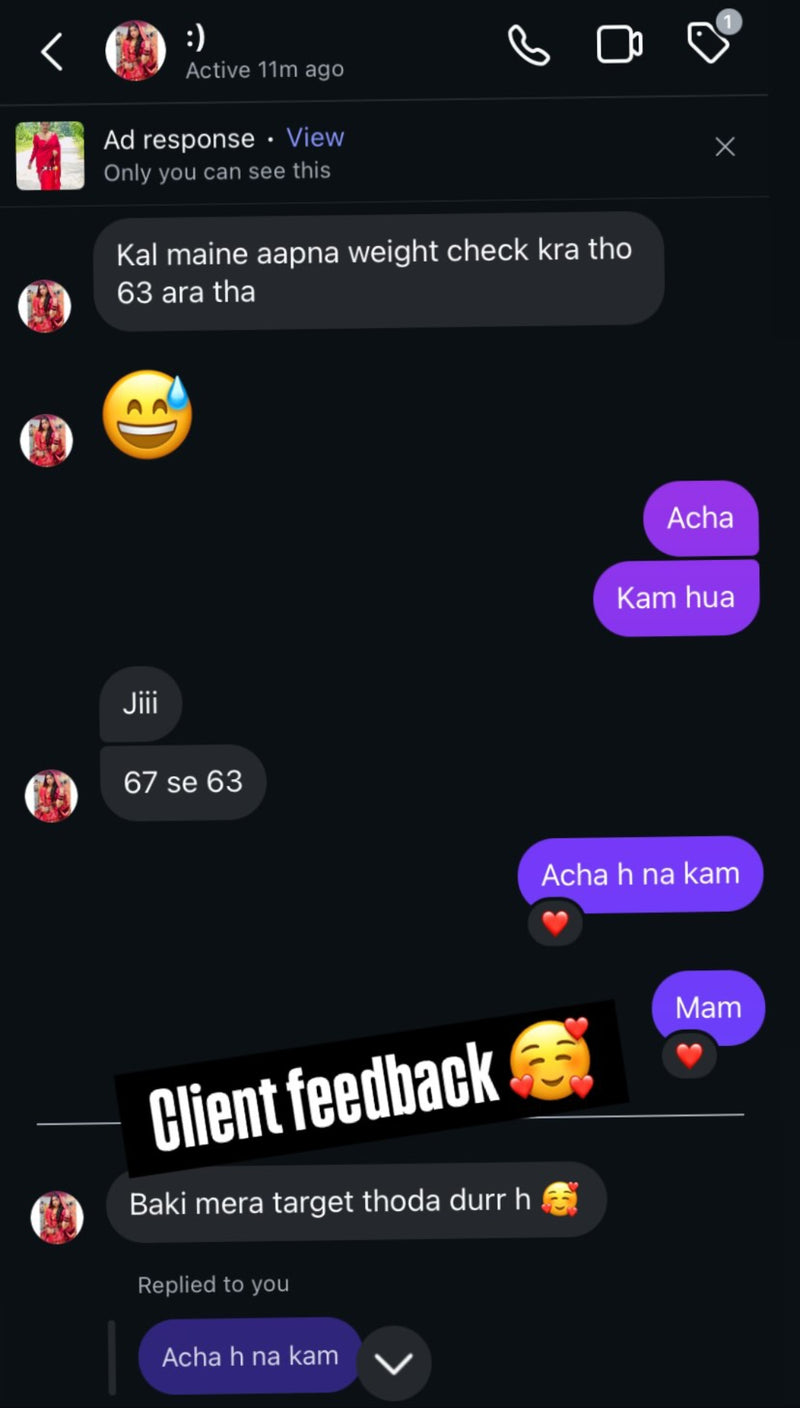Dismiss the Ad response banner with the X
The image size is (800, 1408).
pos(724,146)
